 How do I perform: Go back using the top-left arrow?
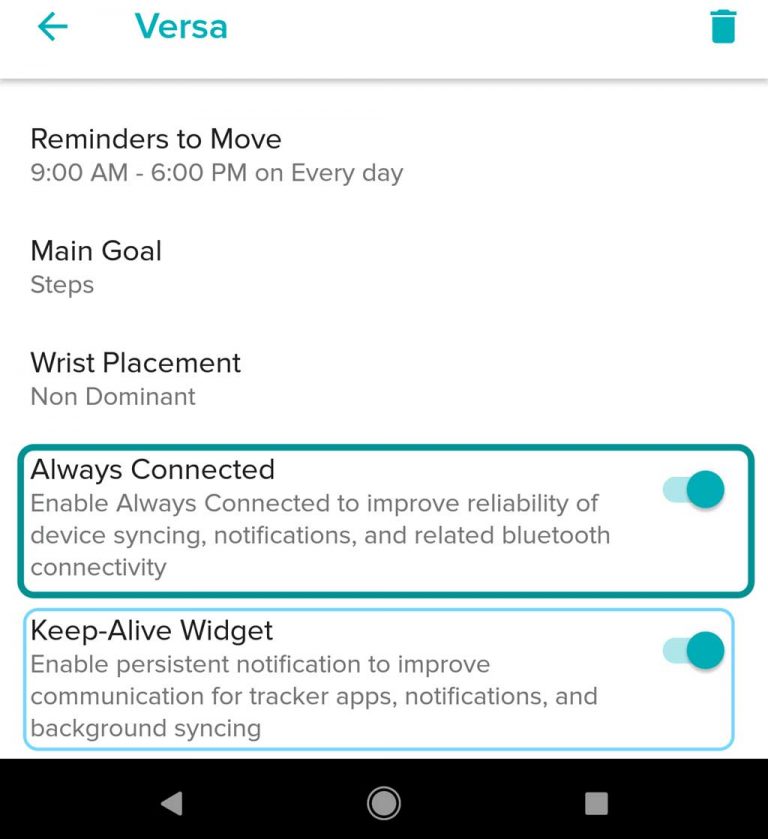(x=52, y=27)
